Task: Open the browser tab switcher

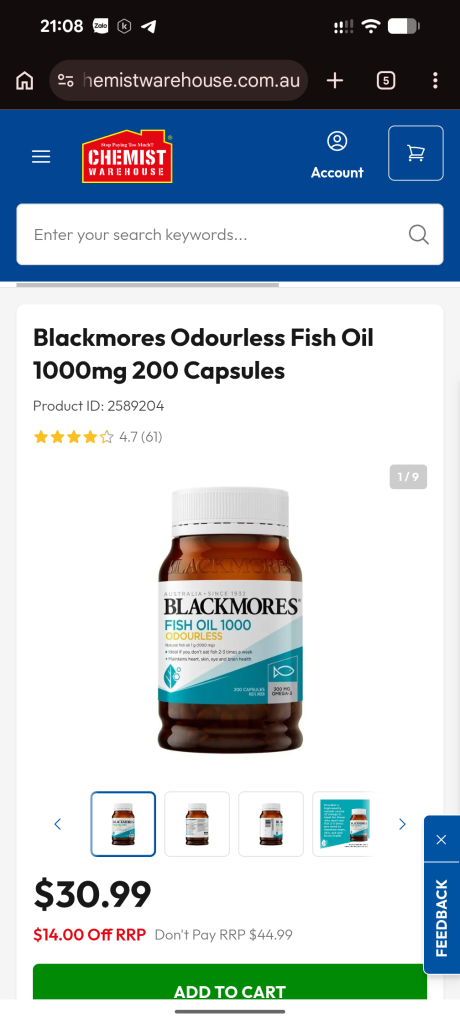Action: coord(386,80)
